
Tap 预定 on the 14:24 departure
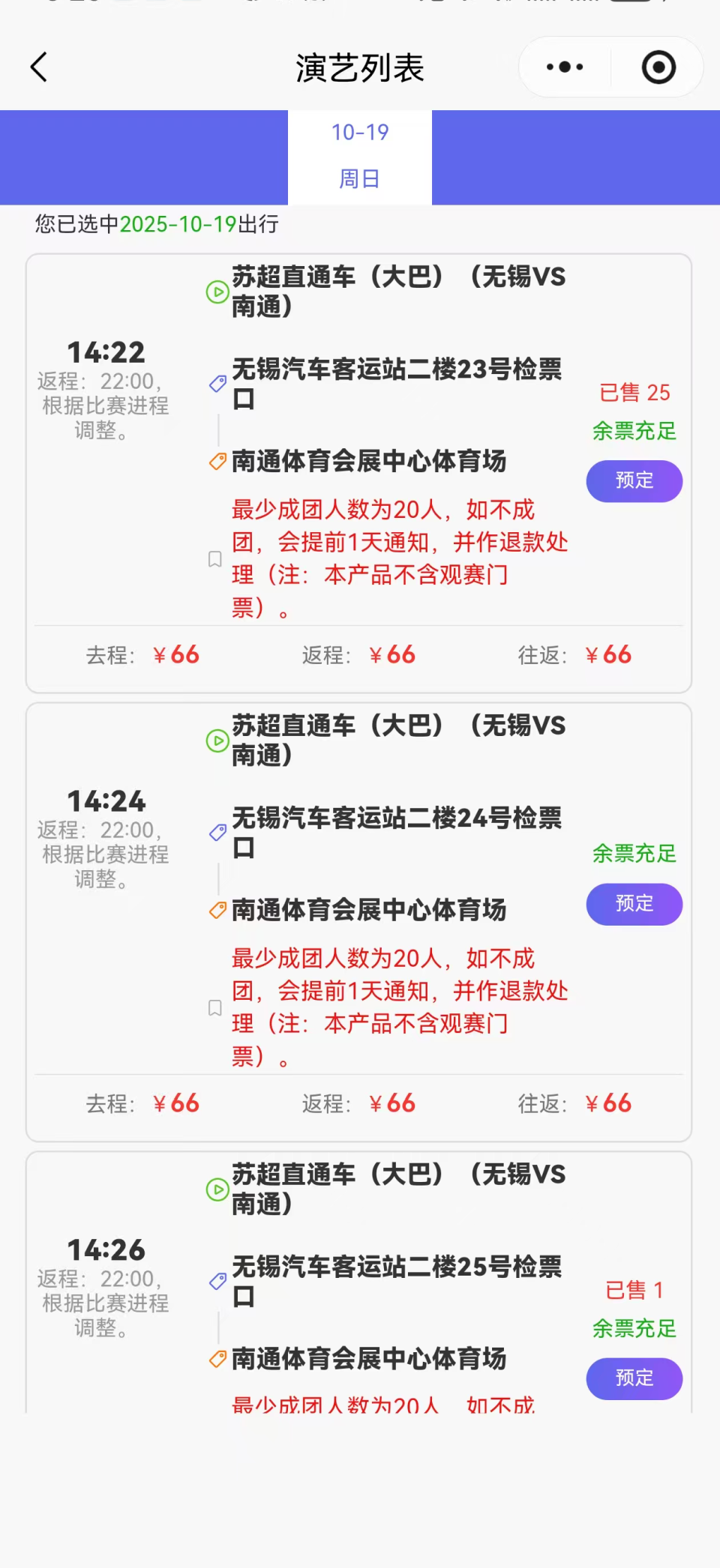[634, 905]
